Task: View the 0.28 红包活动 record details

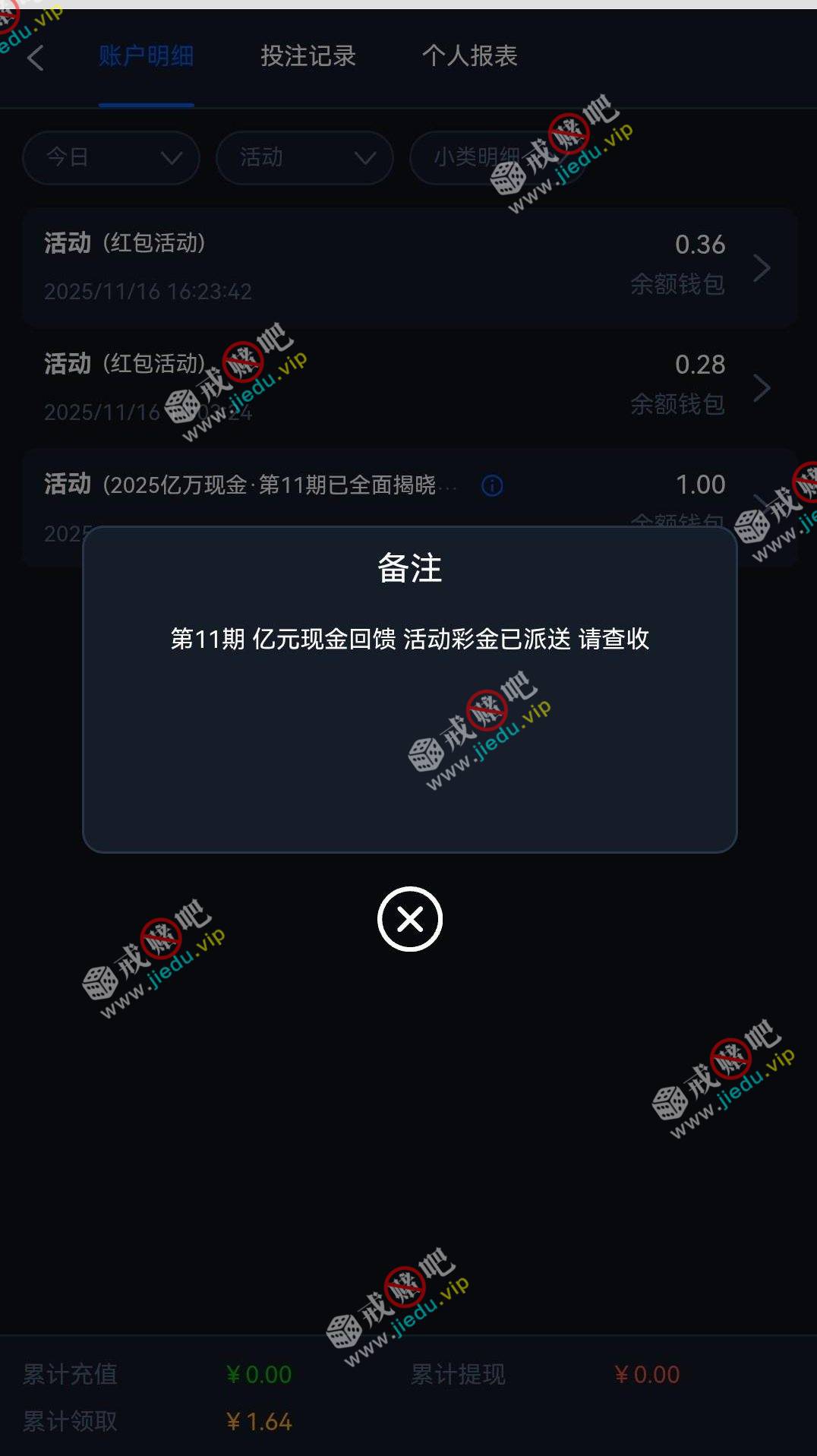Action: pyautogui.click(x=409, y=387)
